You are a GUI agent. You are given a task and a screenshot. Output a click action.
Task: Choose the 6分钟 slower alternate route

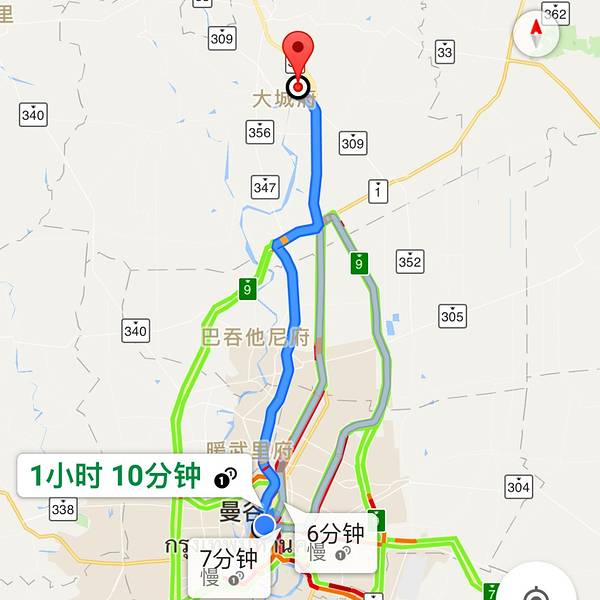point(334,541)
